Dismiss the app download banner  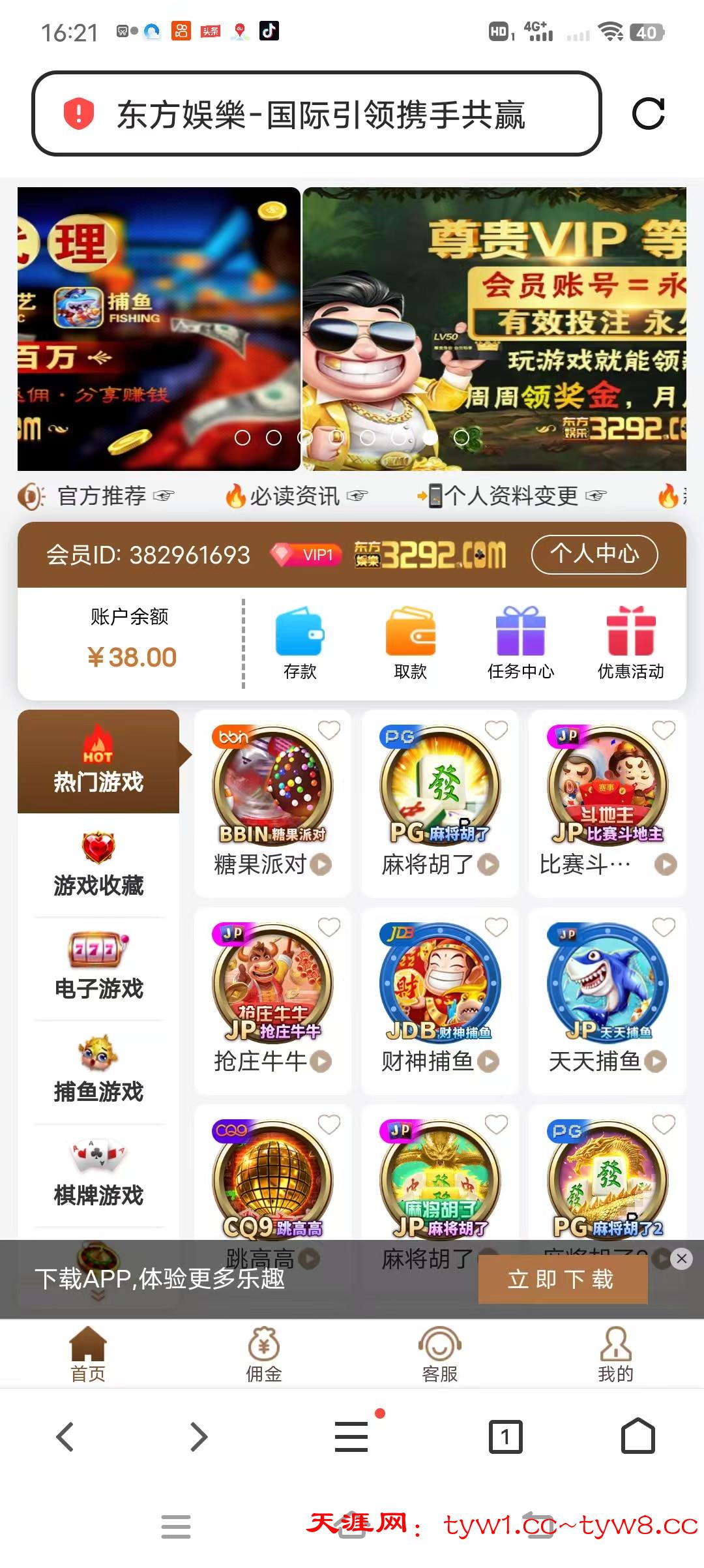tap(682, 1259)
